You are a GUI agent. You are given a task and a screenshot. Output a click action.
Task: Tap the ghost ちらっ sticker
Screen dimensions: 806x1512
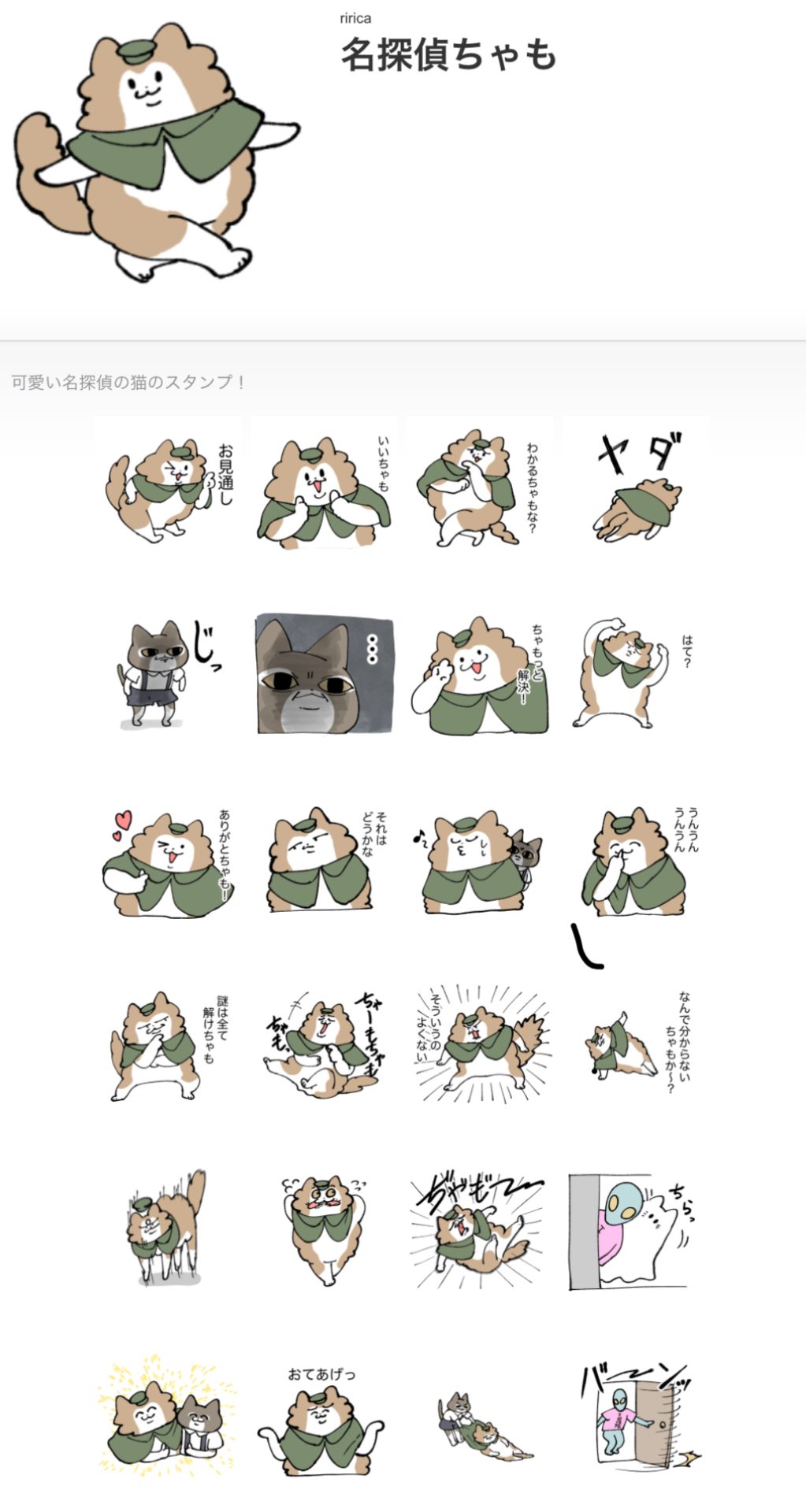coord(637,1232)
